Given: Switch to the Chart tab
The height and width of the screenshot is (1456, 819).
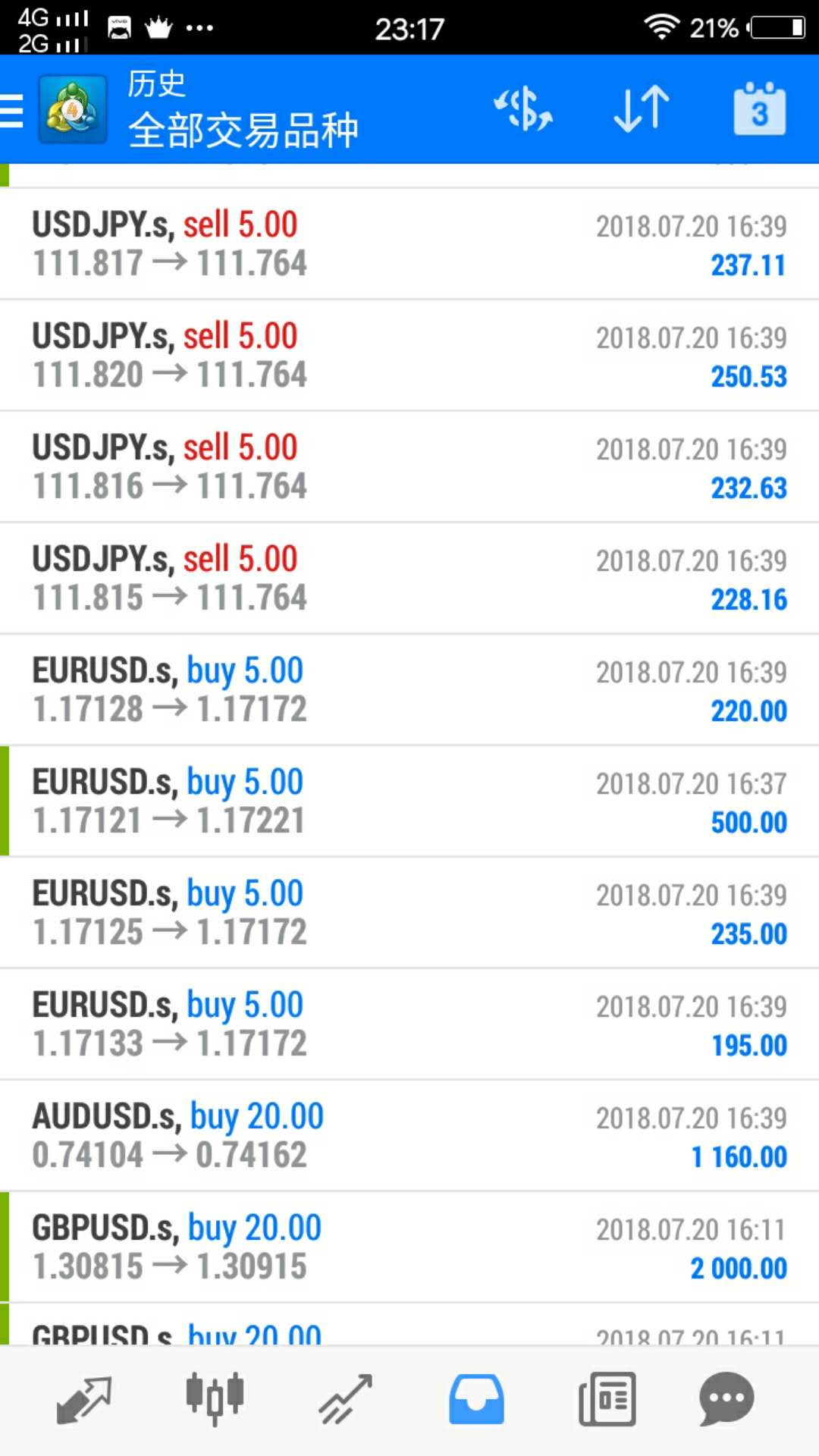Looking at the screenshot, I should coord(215,1398).
